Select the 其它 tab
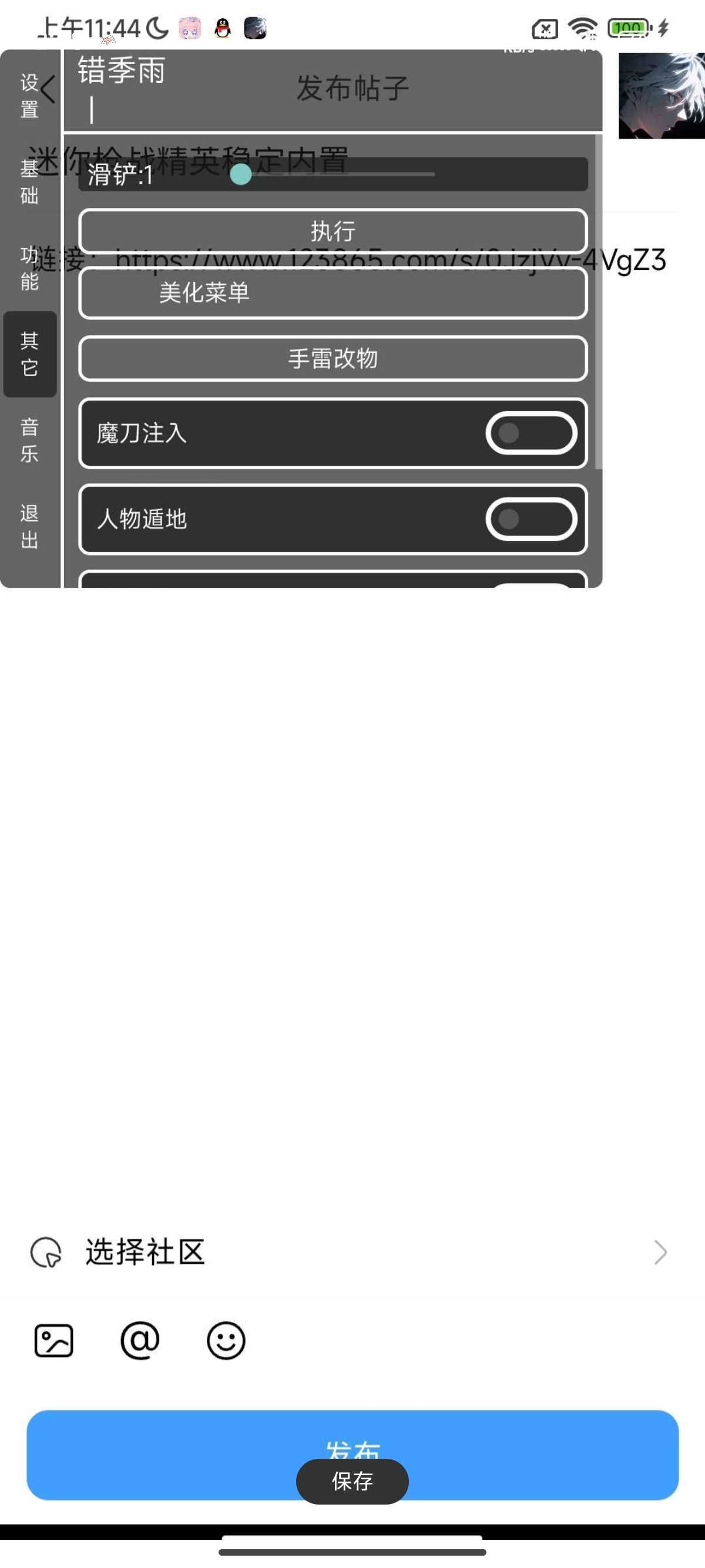The image size is (705, 1568). click(29, 354)
